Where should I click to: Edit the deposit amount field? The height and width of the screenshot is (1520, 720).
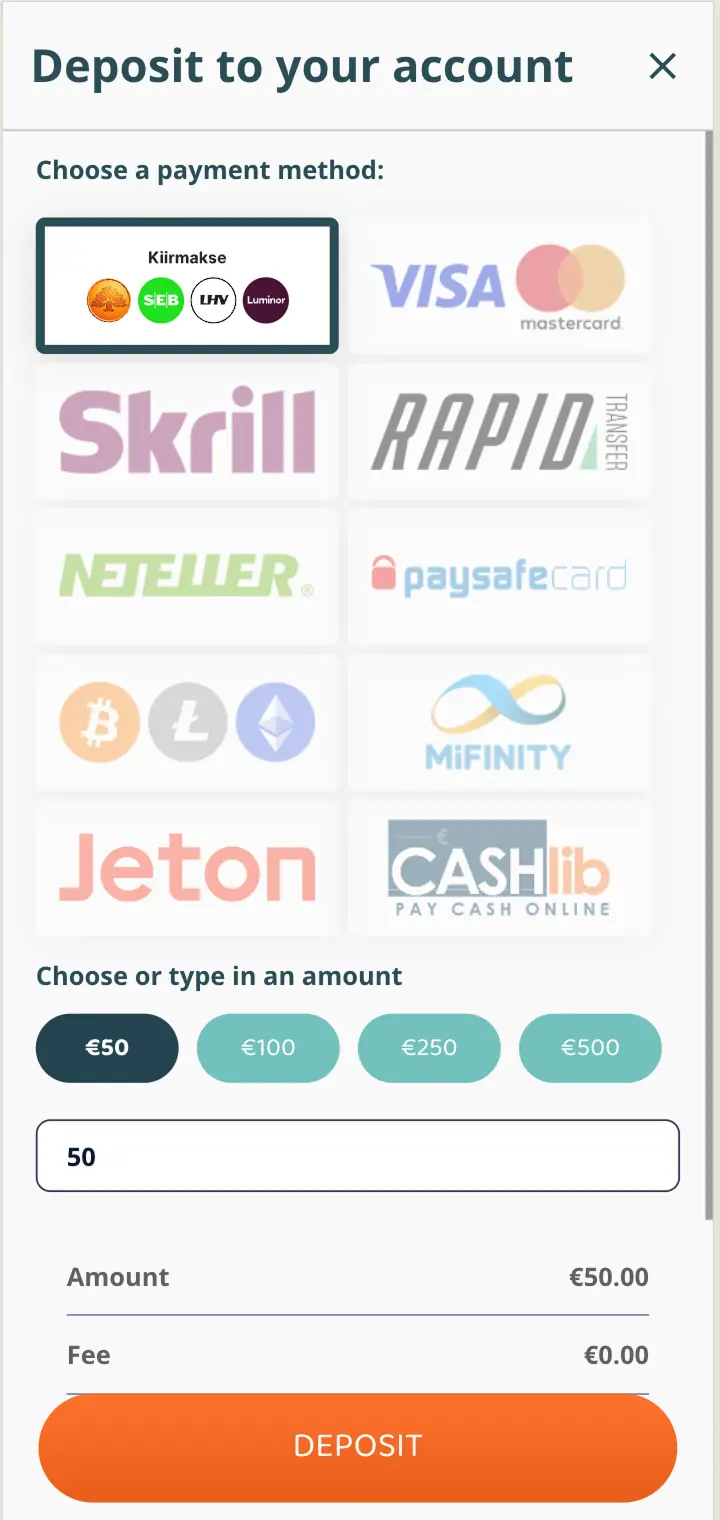[x=357, y=1156]
